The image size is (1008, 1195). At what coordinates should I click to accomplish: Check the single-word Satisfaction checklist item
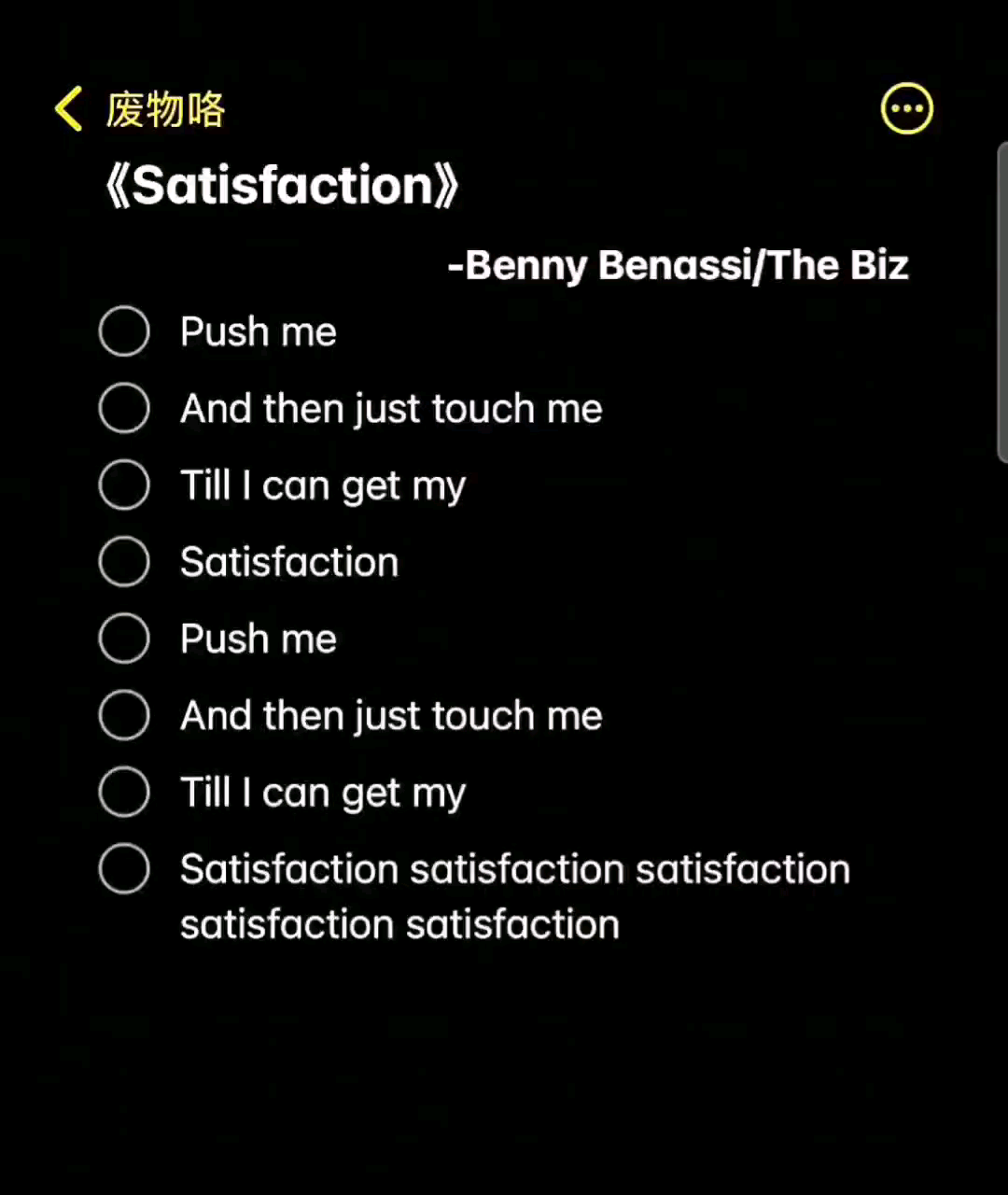pyautogui.click(x=124, y=562)
